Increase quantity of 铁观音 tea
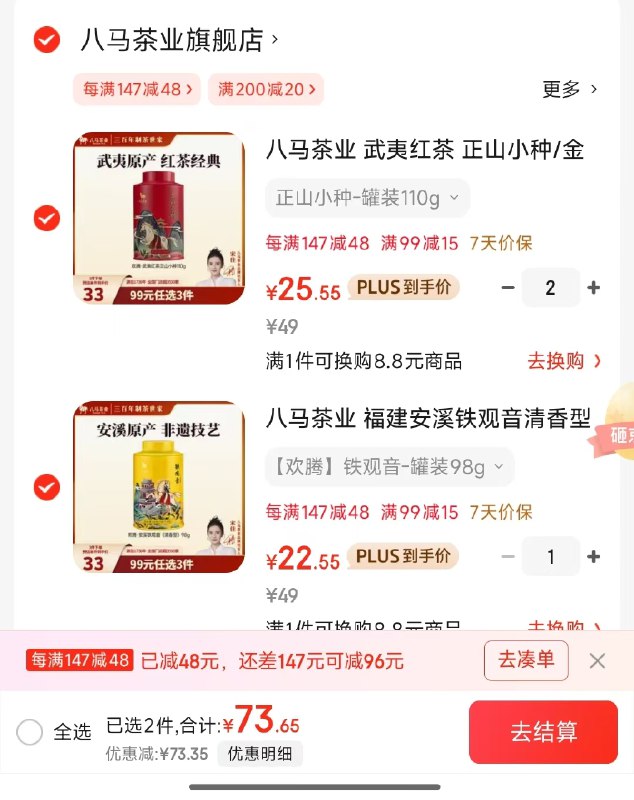 (x=594, y=557)
